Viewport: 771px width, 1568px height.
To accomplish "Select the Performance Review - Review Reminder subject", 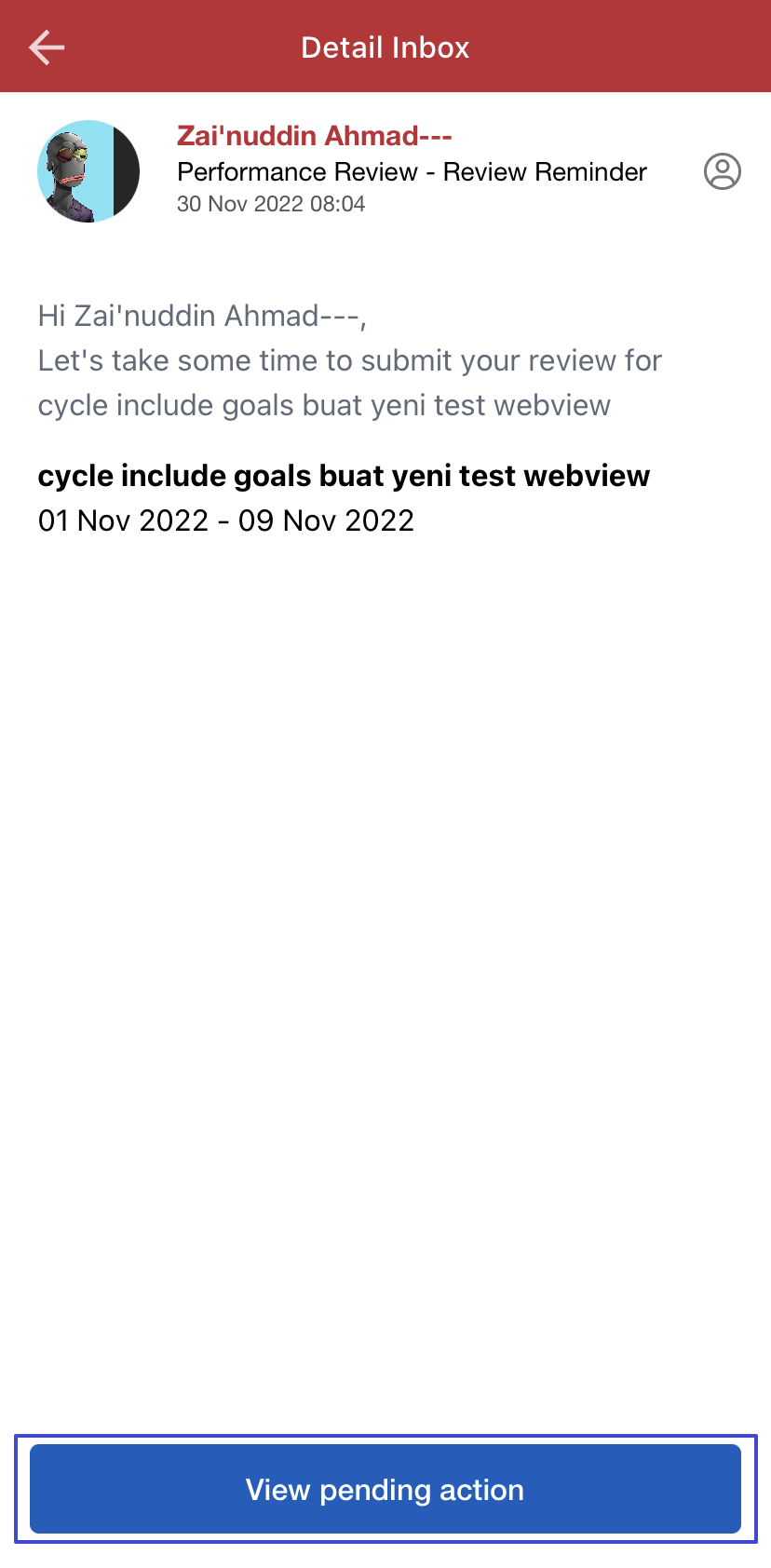I will coord(412,171).
